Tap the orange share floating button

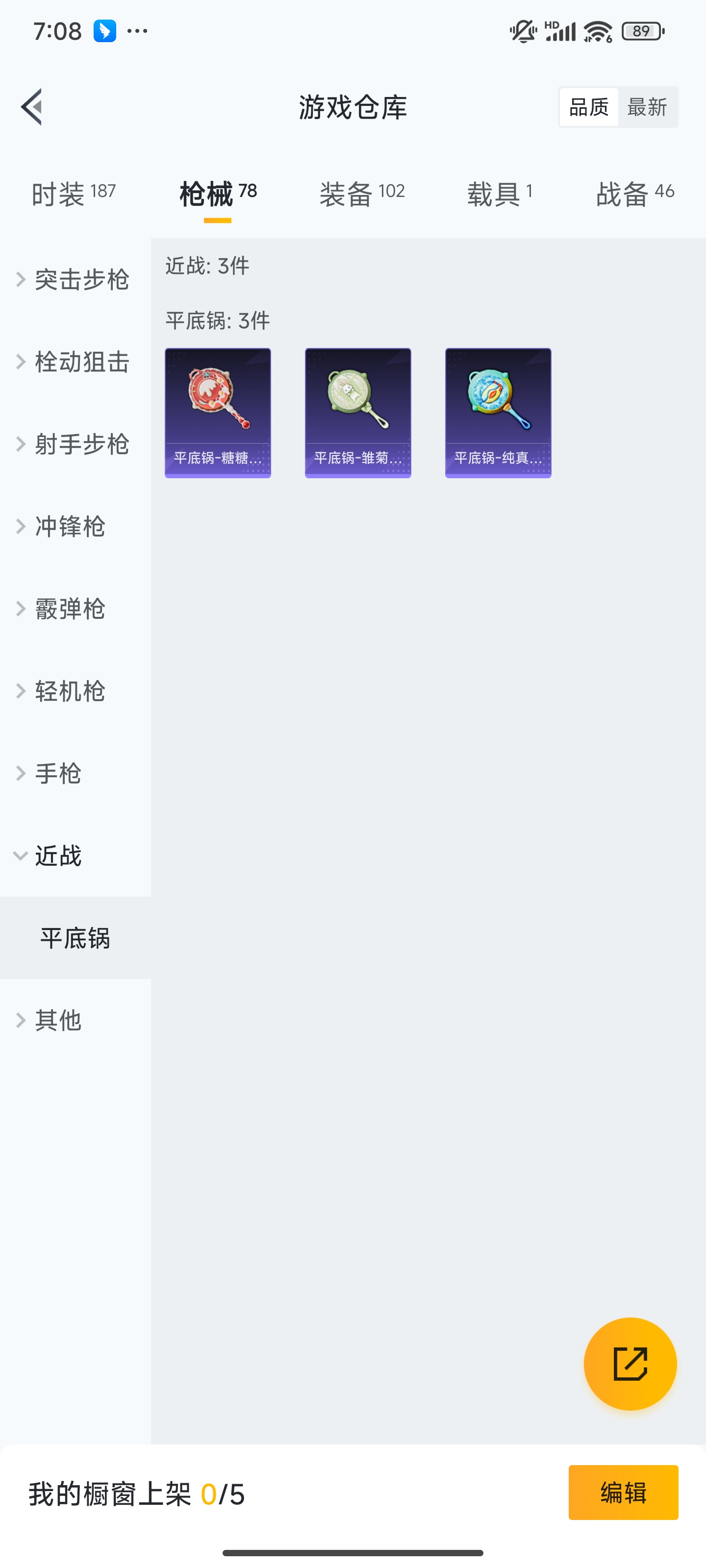(x=631, y=1364)
